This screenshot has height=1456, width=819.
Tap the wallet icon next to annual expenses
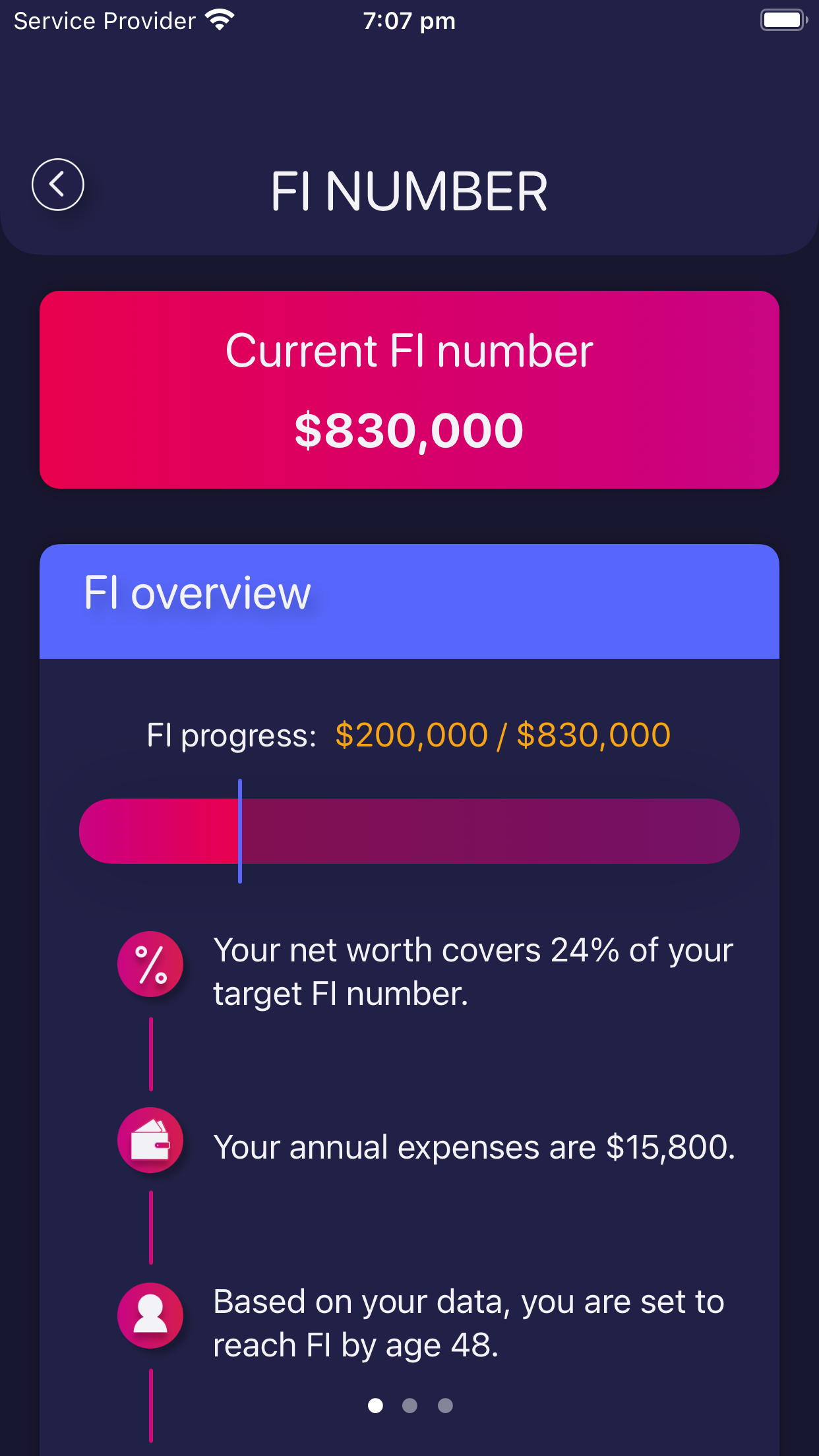click(x=150, y=1140)
